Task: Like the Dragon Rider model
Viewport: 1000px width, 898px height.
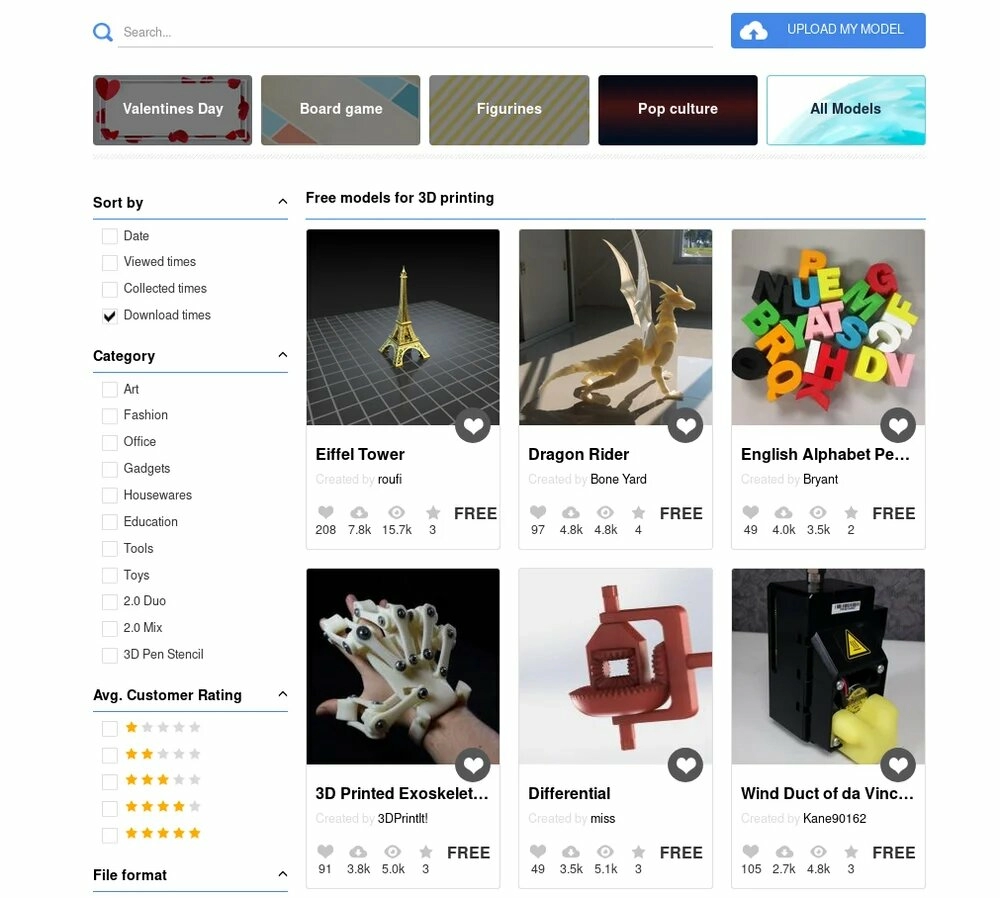Action: [x=685, y=426]
